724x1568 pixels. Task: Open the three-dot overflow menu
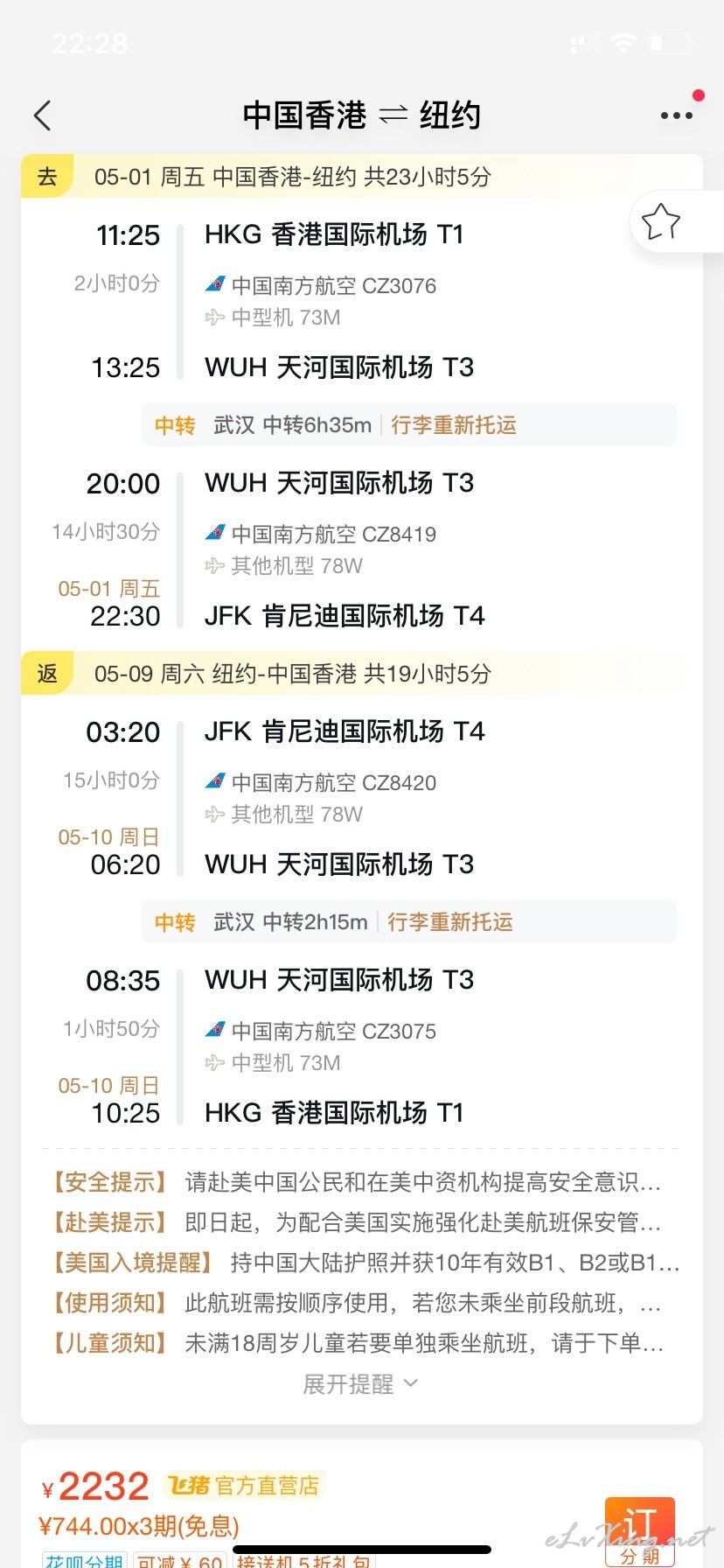tap(677, 115)
